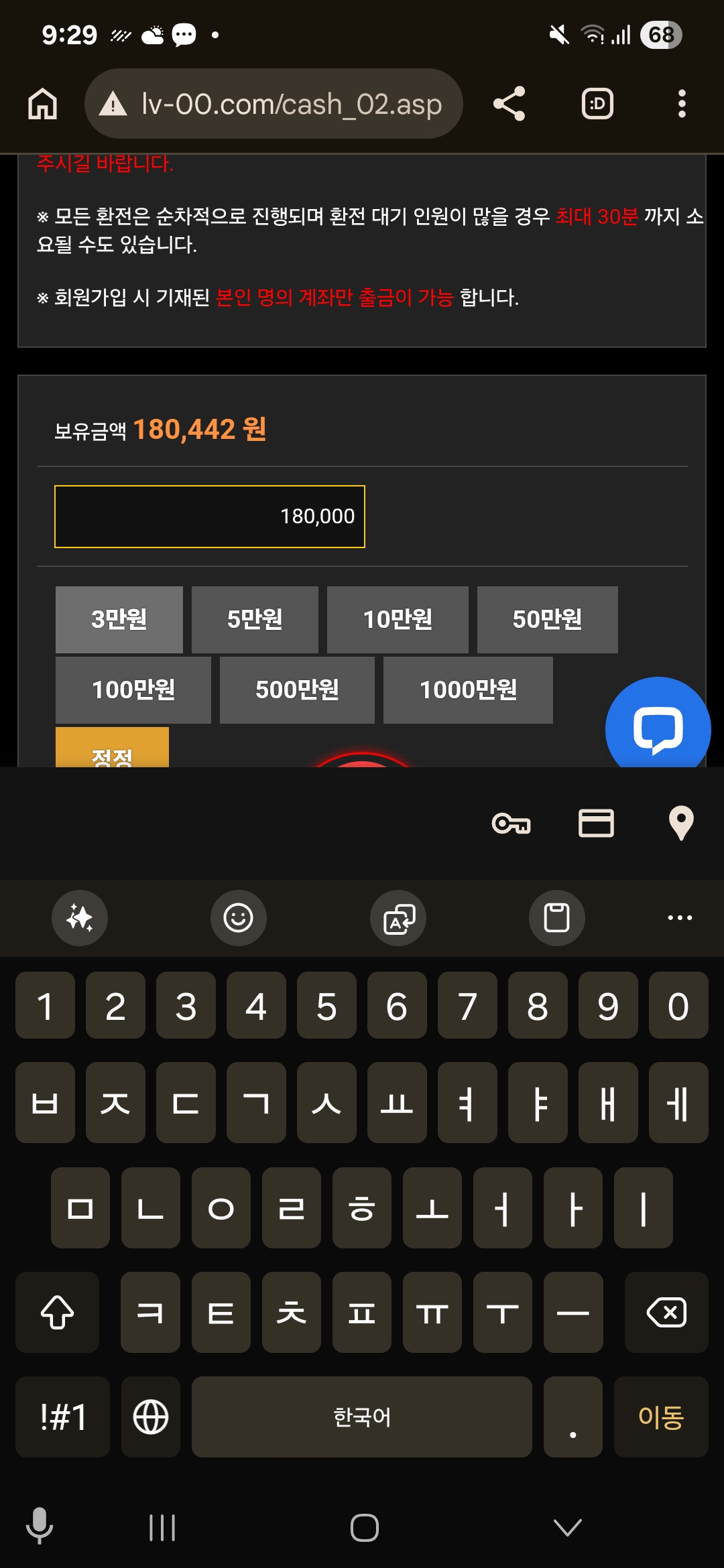
Task: Open the blue live chat bubble
Action: pos(658,727)
